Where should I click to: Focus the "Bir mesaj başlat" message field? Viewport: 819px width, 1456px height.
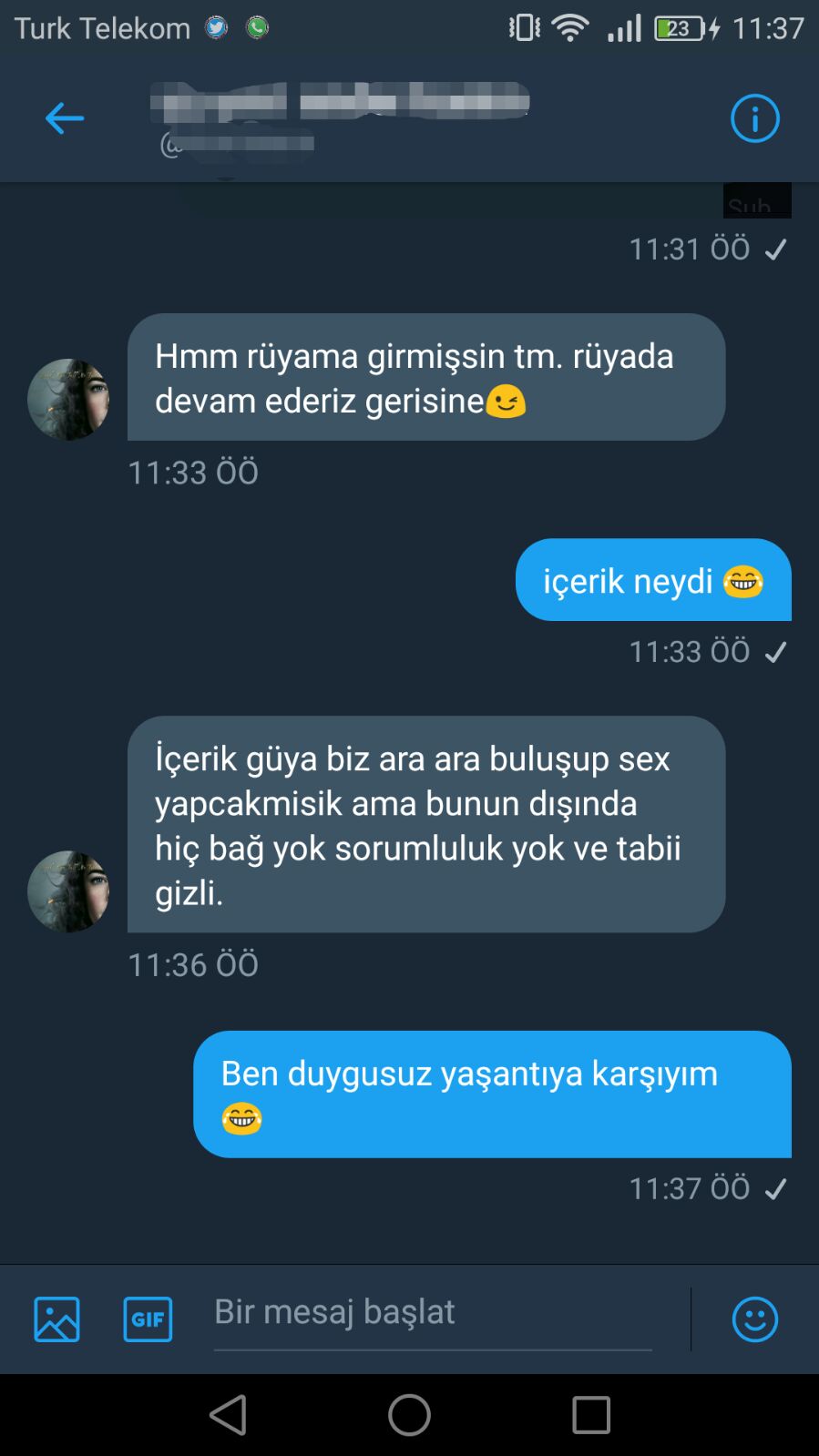tap(432, 1312)
